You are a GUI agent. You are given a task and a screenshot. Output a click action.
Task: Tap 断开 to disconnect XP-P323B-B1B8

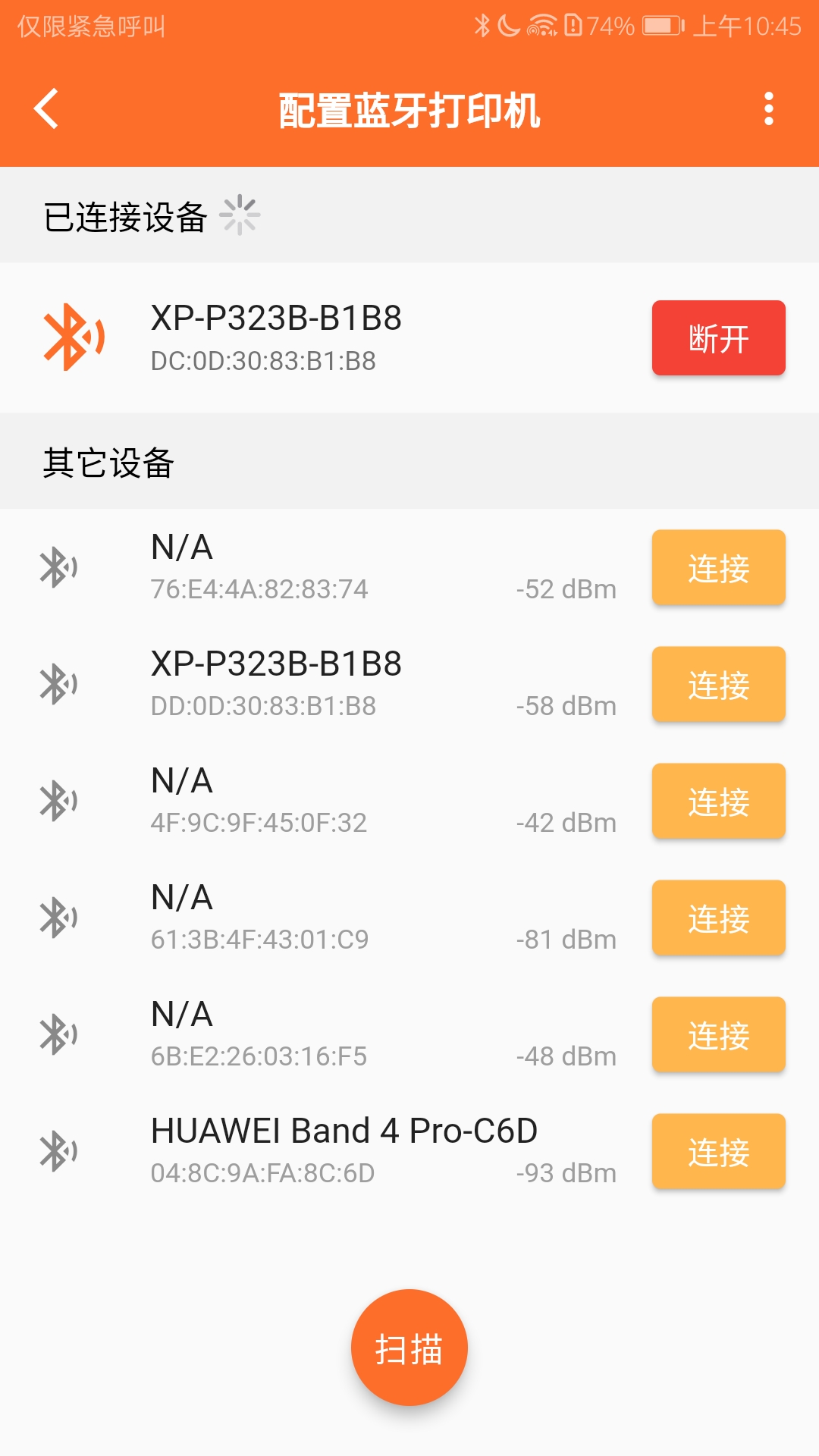click(x=718, y=337)
